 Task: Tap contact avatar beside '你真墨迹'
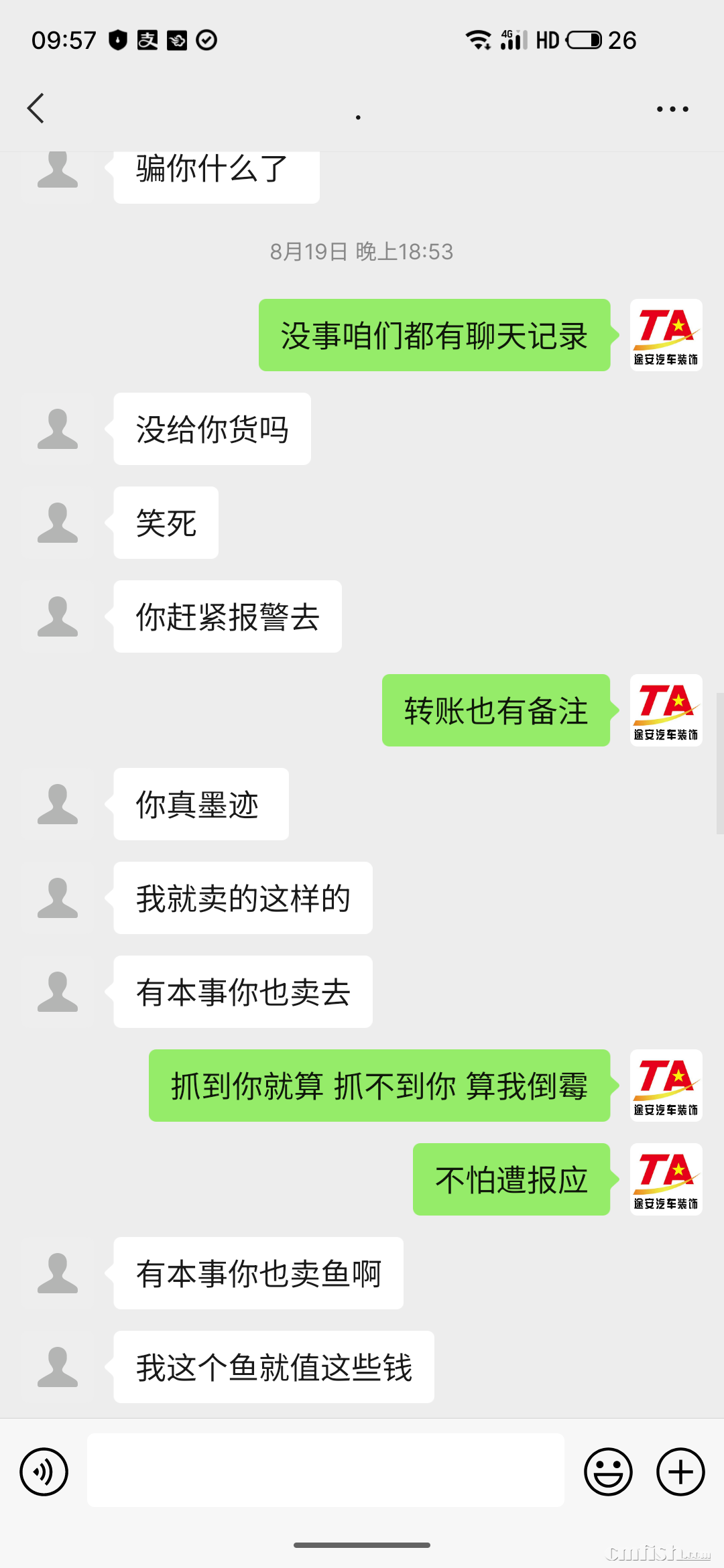58,804
